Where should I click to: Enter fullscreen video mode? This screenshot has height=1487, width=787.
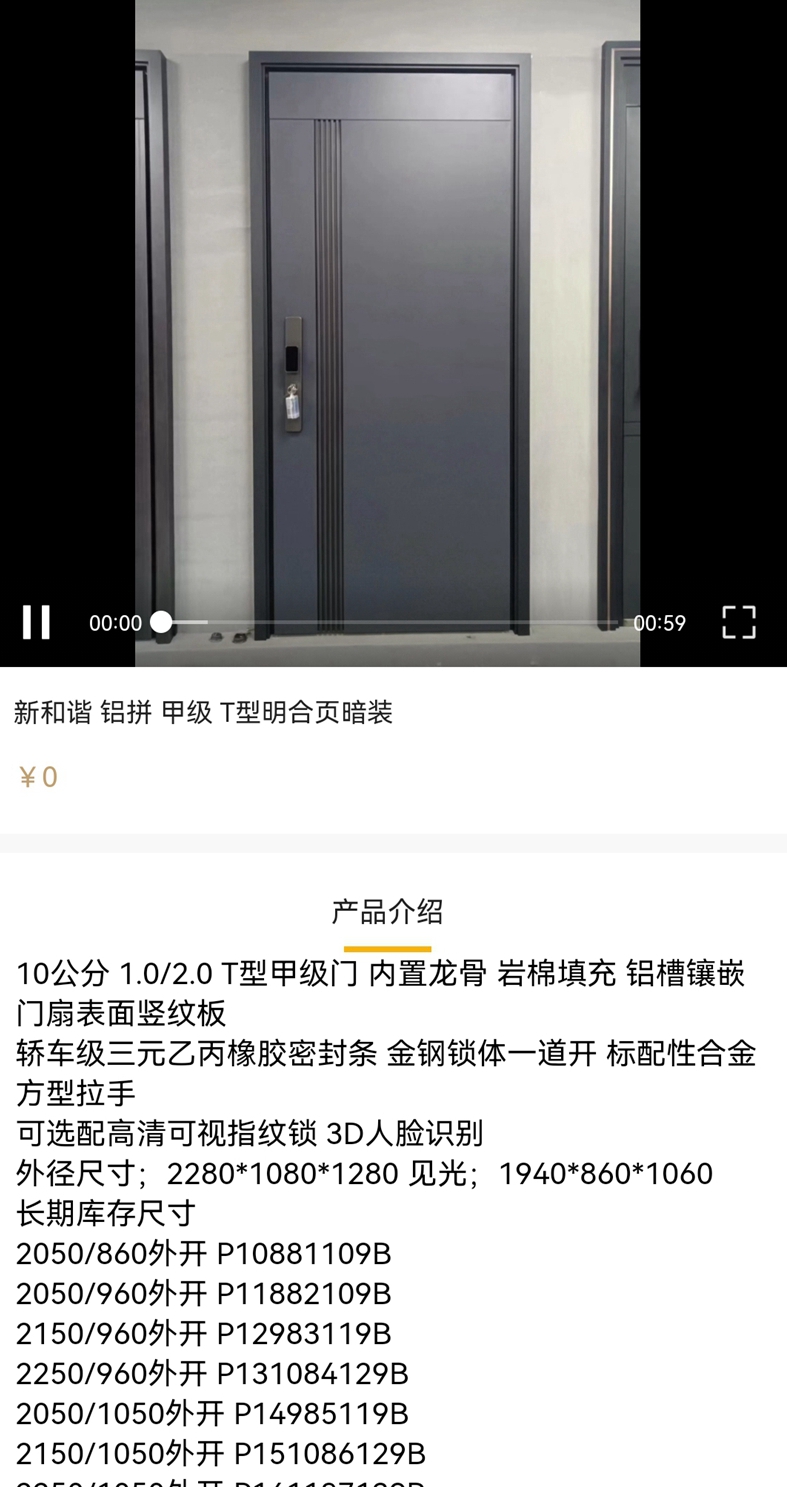point(738,622)
